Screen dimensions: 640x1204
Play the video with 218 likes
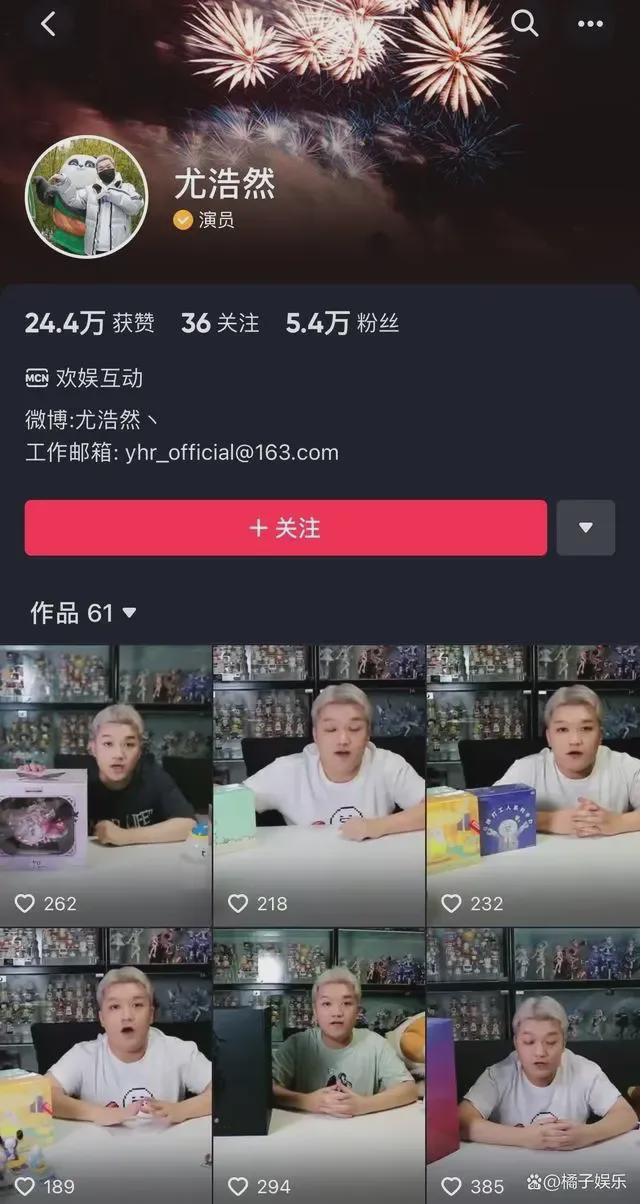(x=319, y=785)
